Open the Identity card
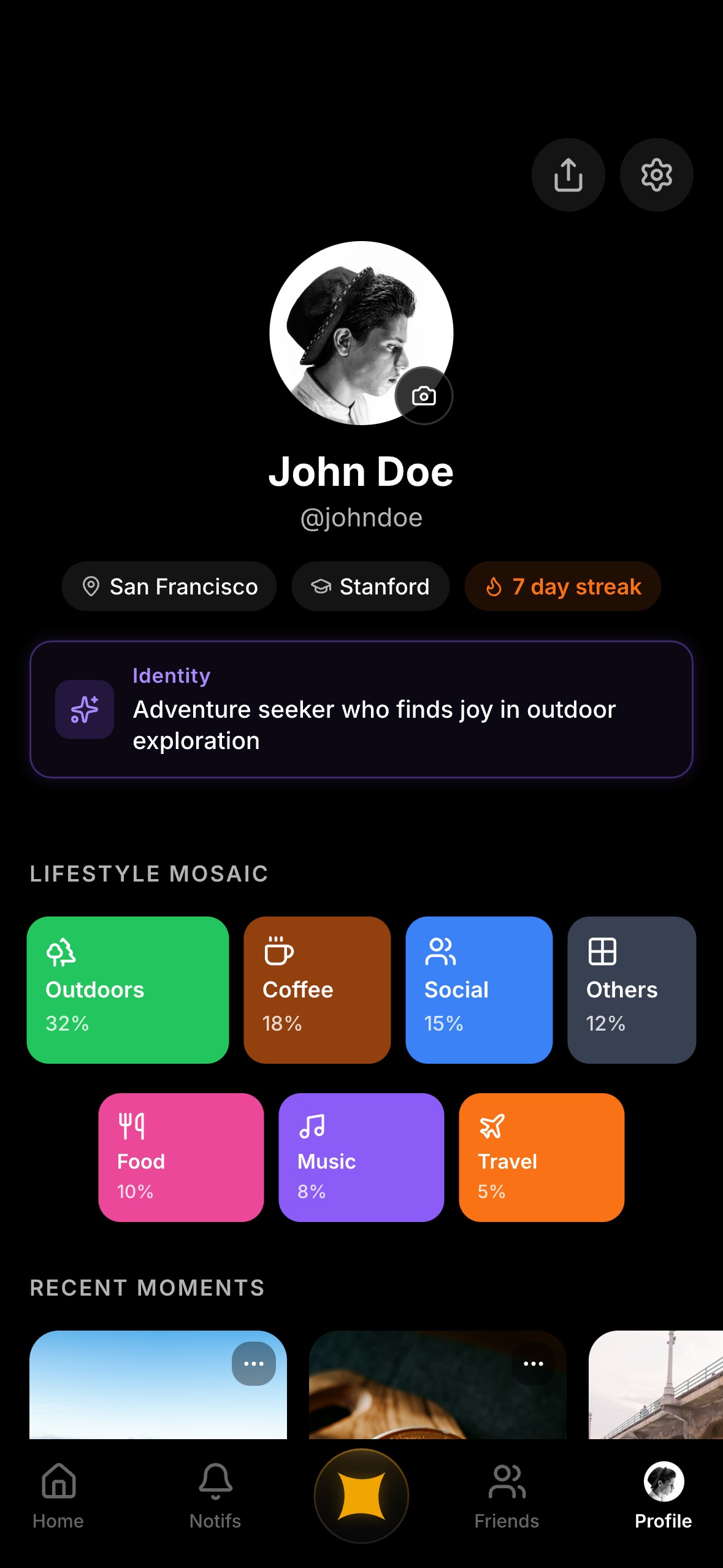 [361, 709]
